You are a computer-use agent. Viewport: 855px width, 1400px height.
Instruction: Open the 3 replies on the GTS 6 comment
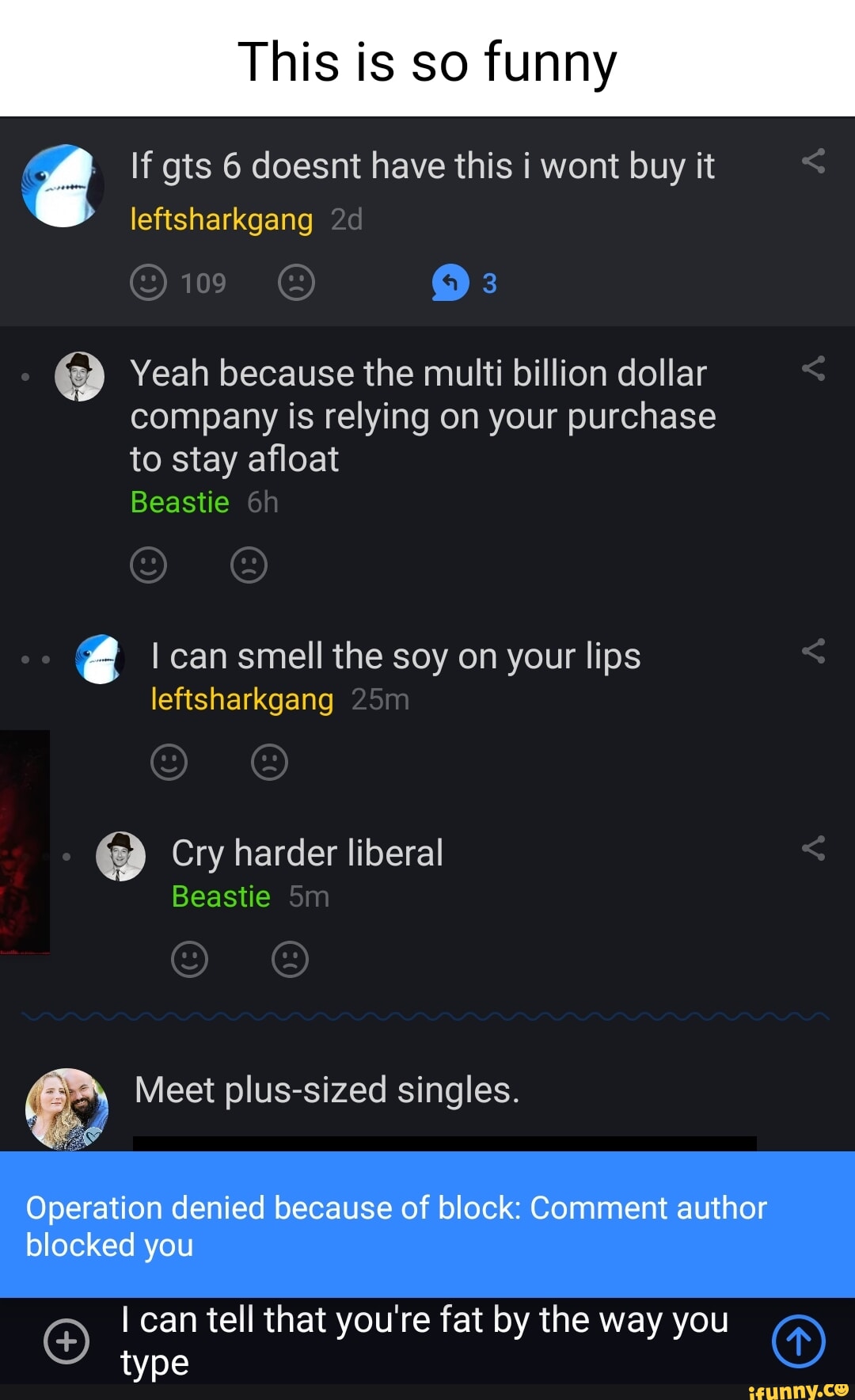464,283
